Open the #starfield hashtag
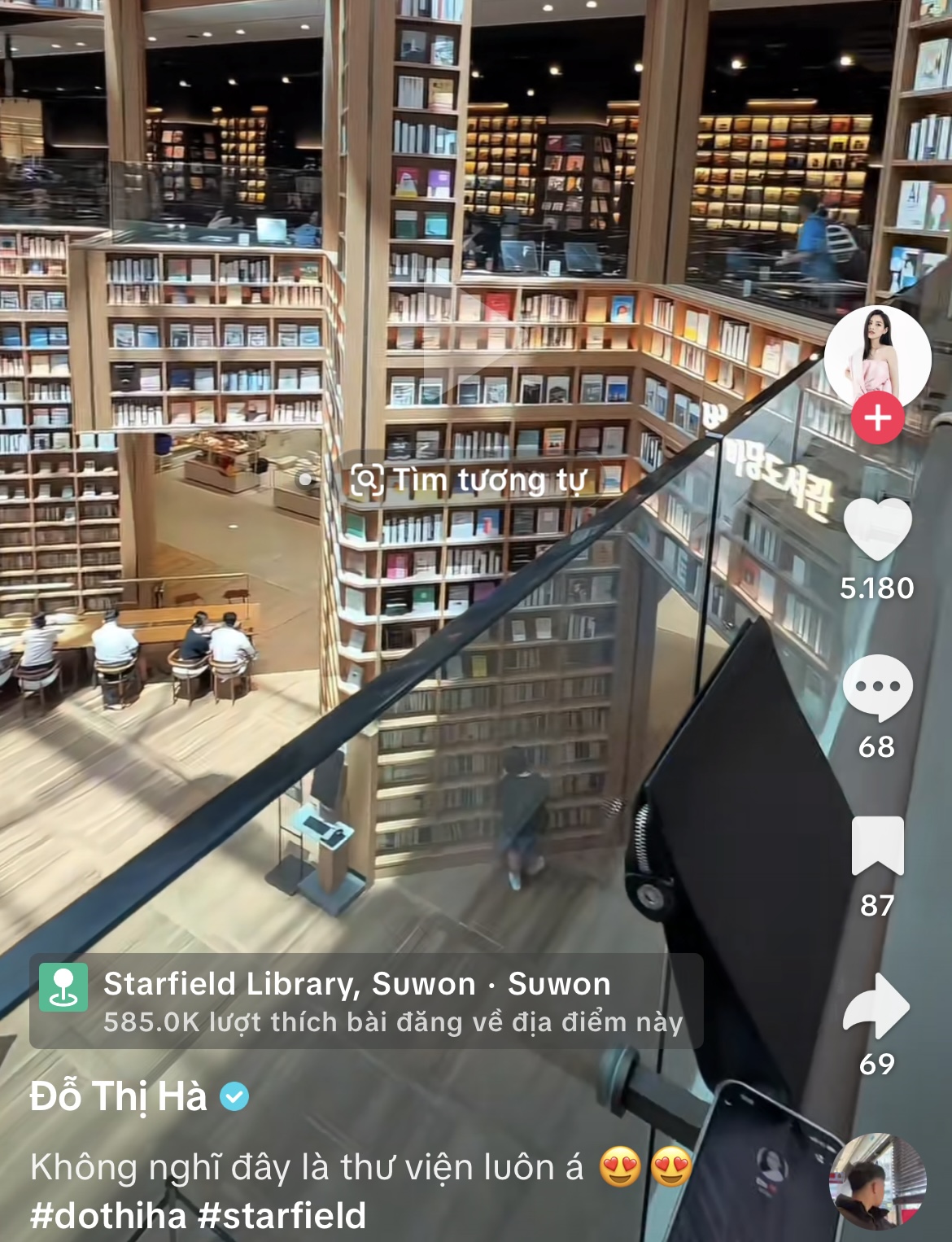The image size is (952, 1242). [x=282, y=1216]
